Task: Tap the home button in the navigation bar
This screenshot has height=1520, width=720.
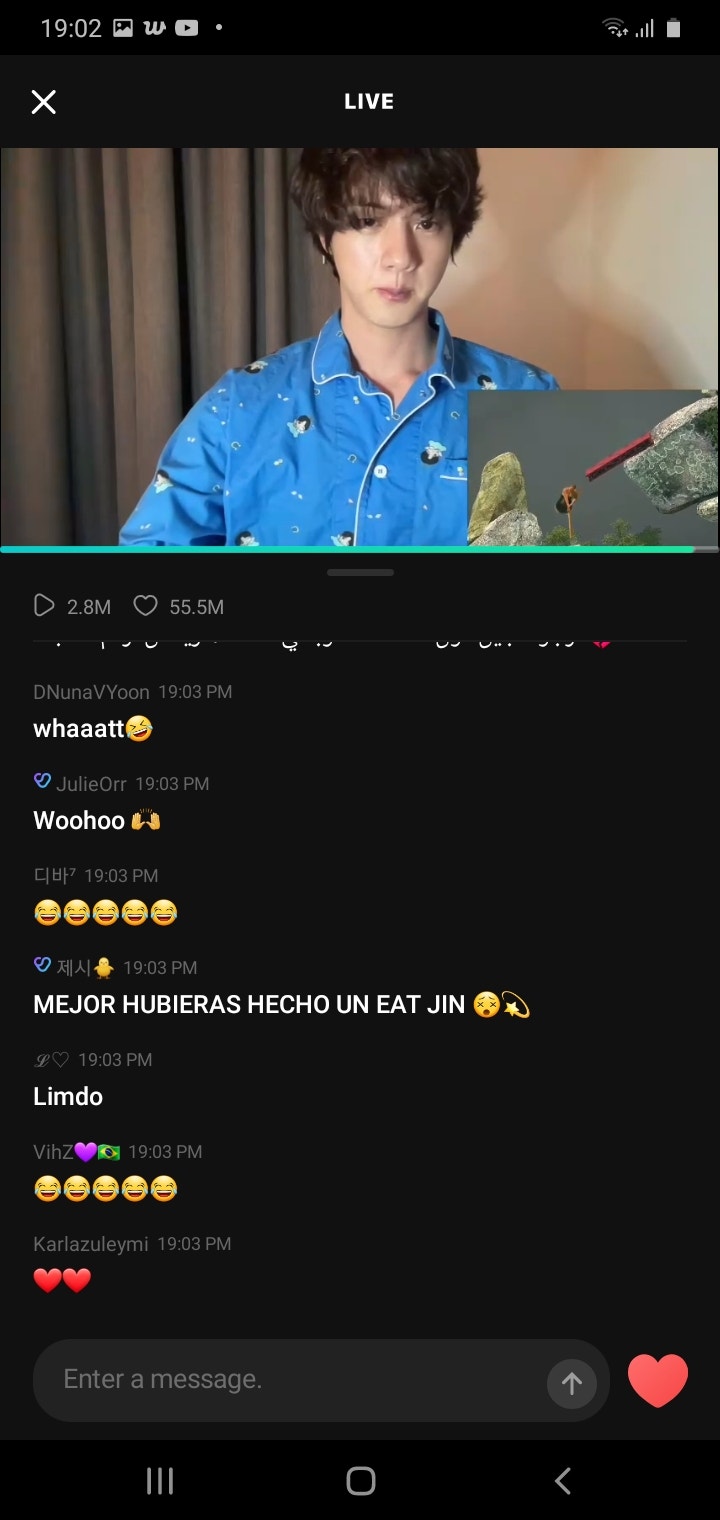Action: tap(360, 1481)
